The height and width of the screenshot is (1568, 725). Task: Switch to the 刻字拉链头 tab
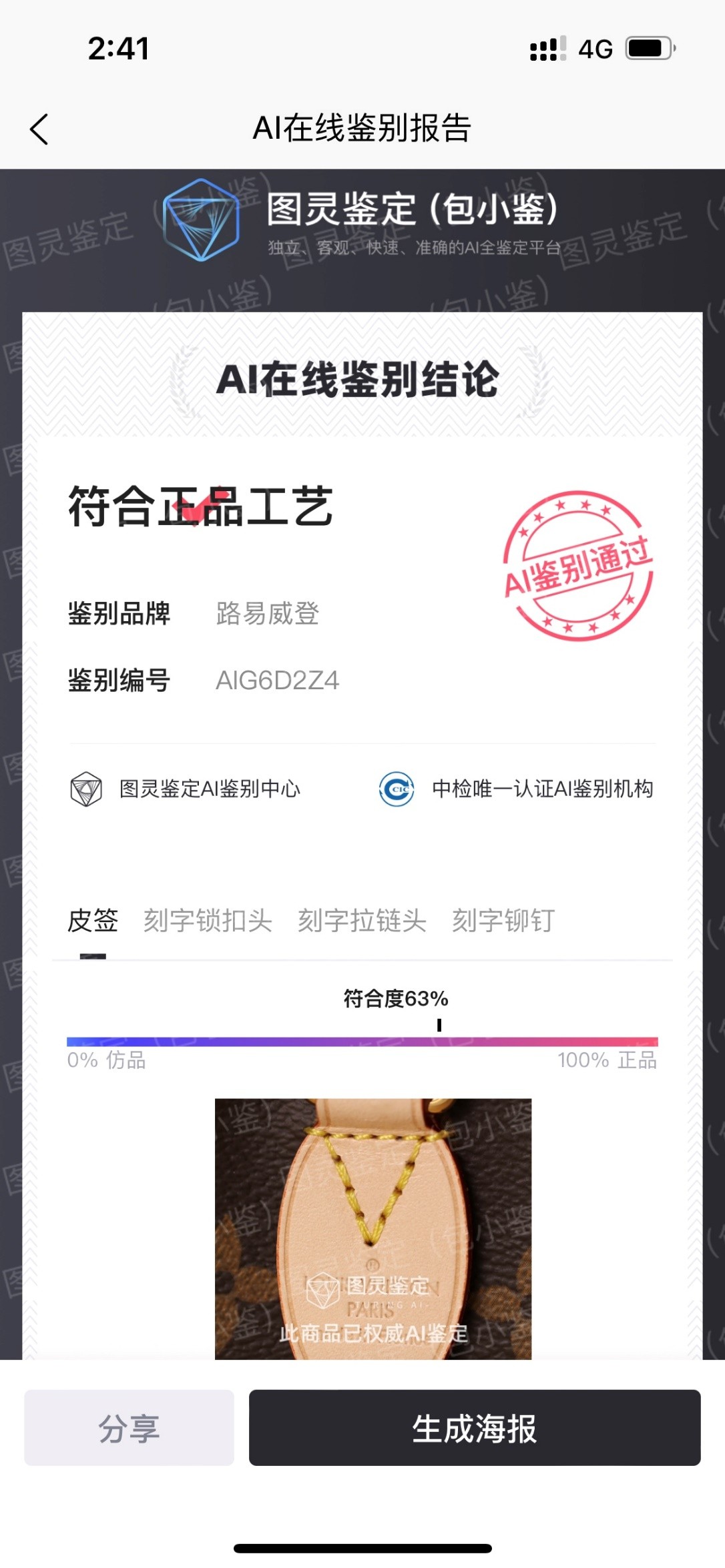(x=362, y=921)
